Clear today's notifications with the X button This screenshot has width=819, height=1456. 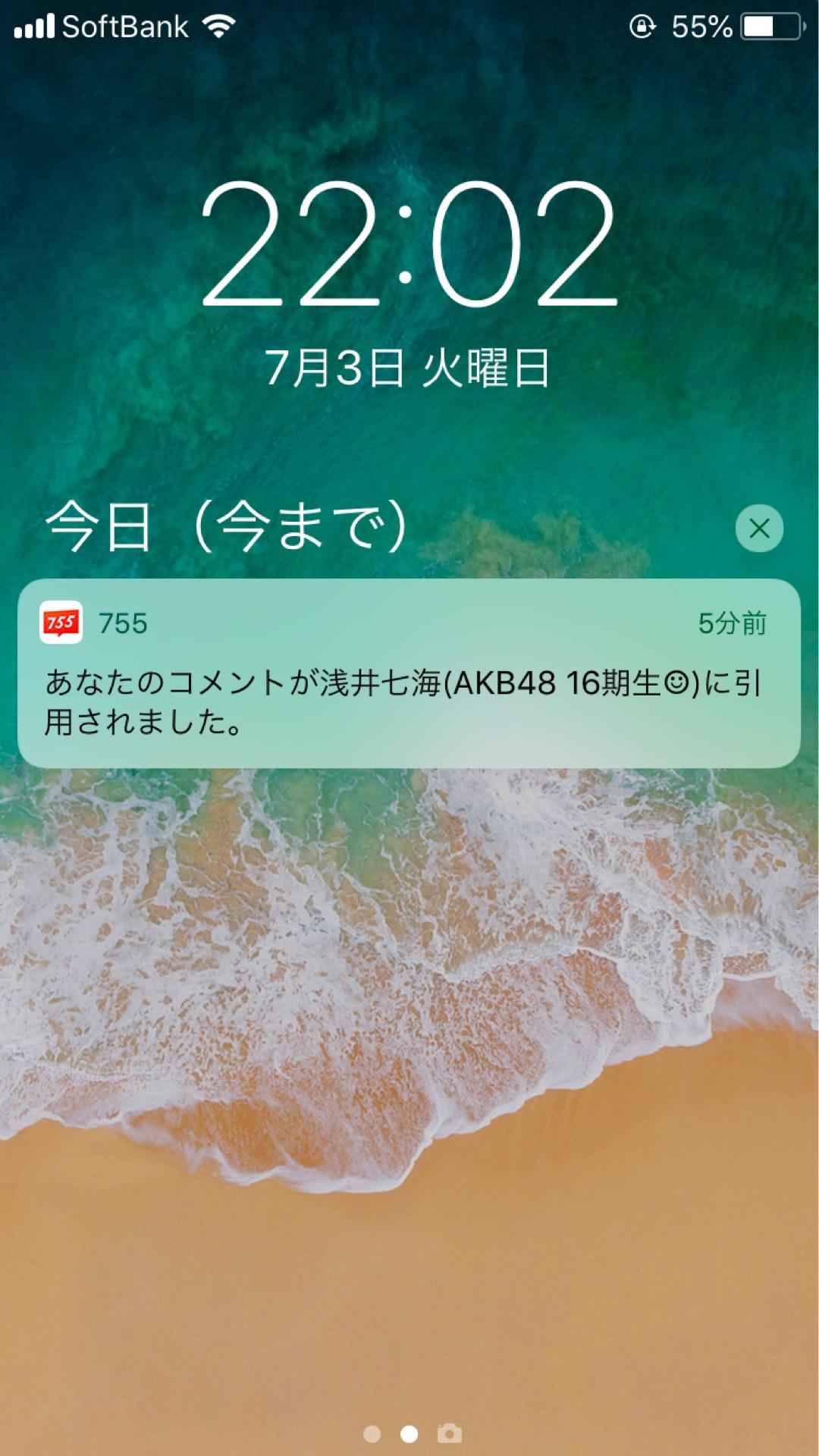[x=759, y=529]
